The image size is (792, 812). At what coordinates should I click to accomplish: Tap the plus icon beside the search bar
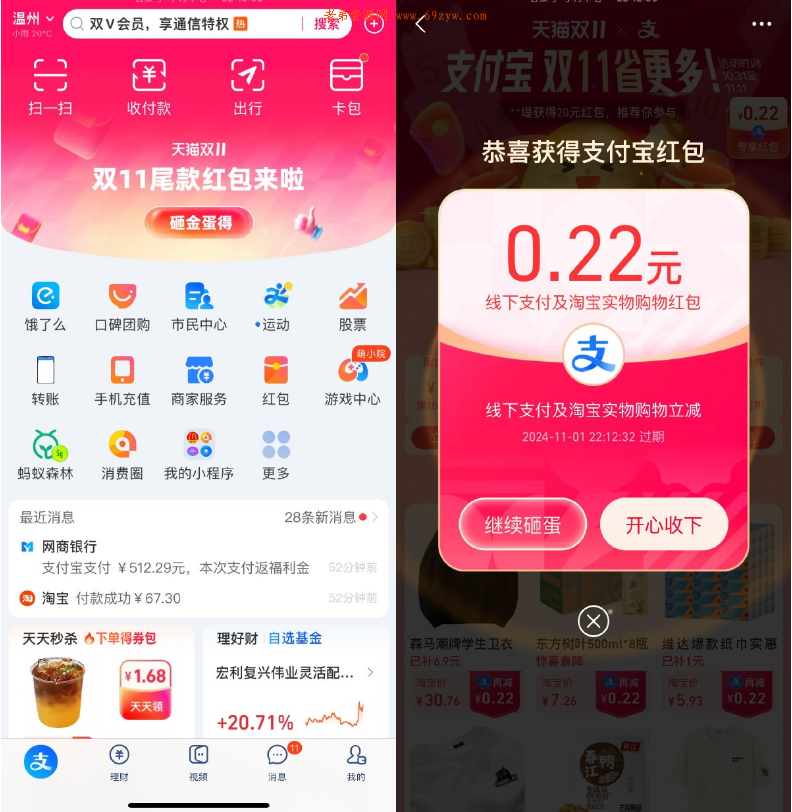(x=373, y=23)
